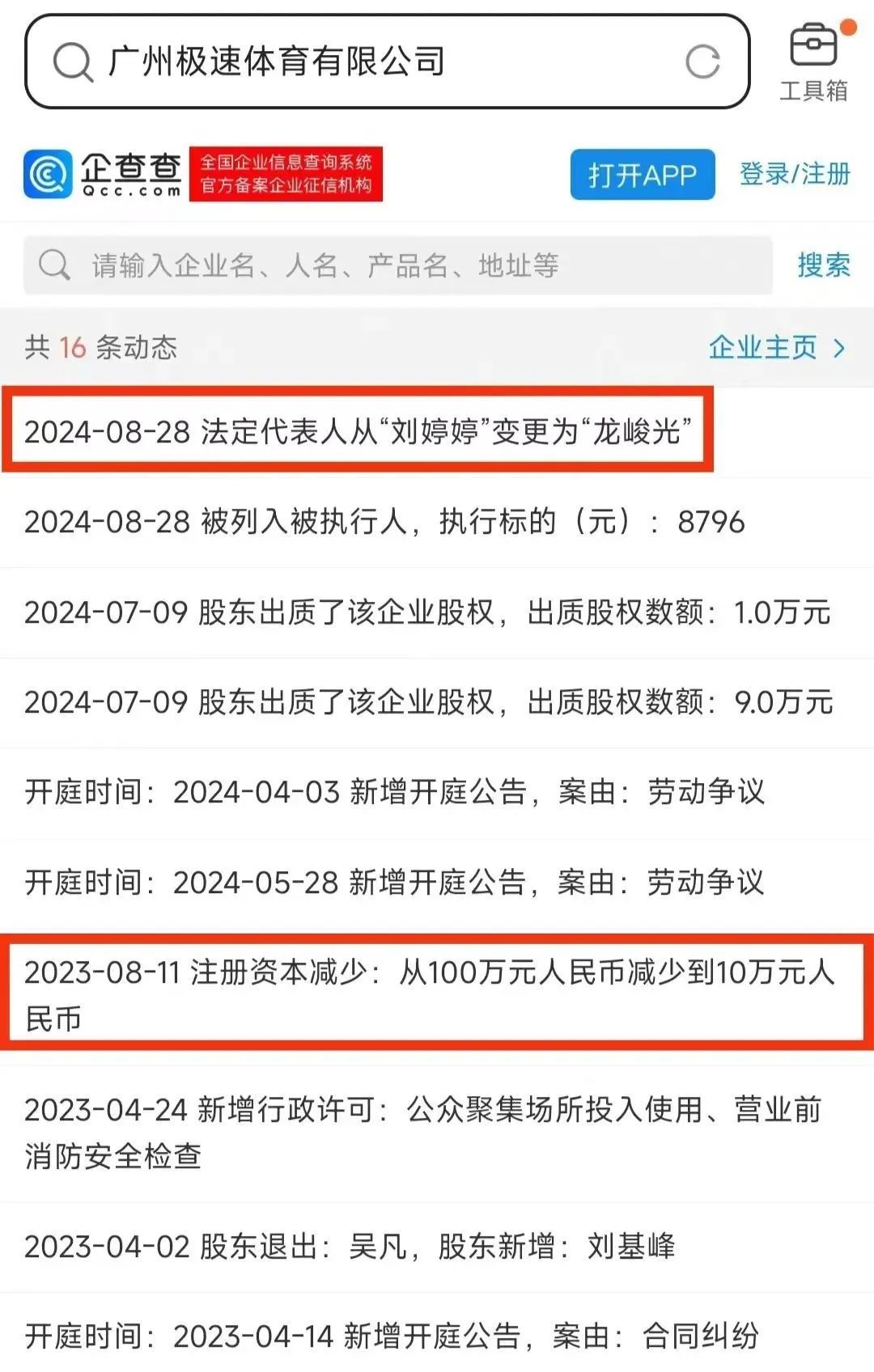
Task: Tap the 打开APP button
Action: (x=642, y=175)
